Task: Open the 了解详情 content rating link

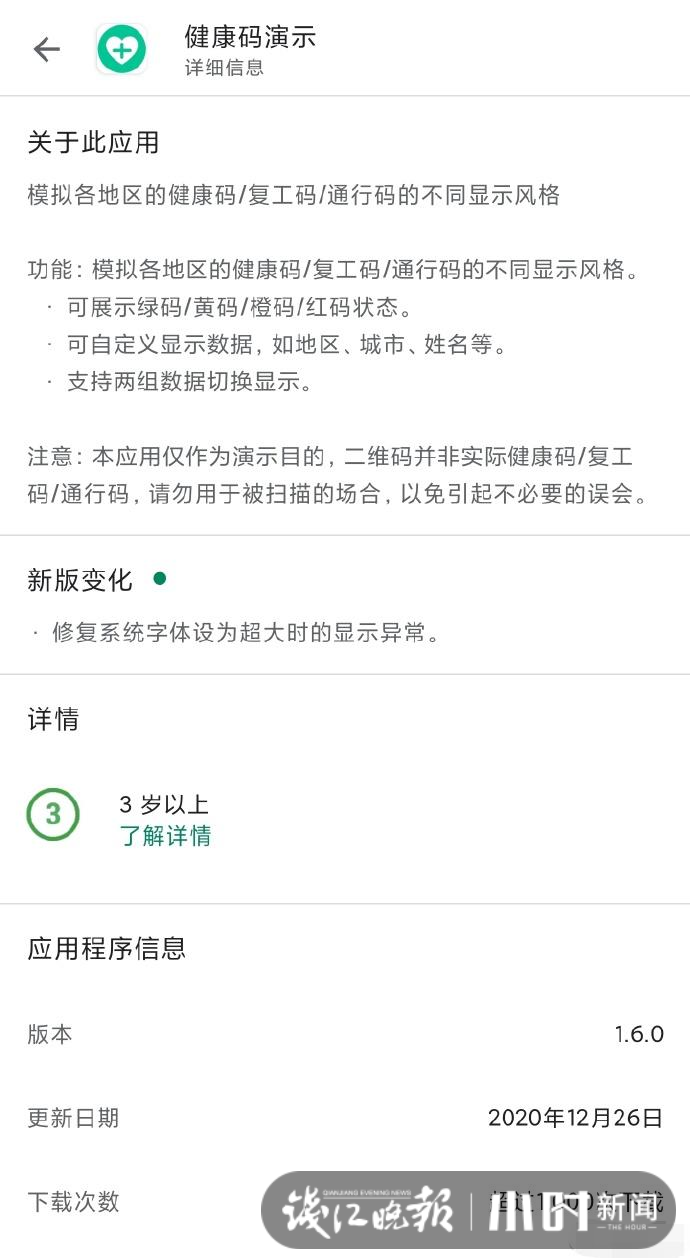Action: click(165, 836)
